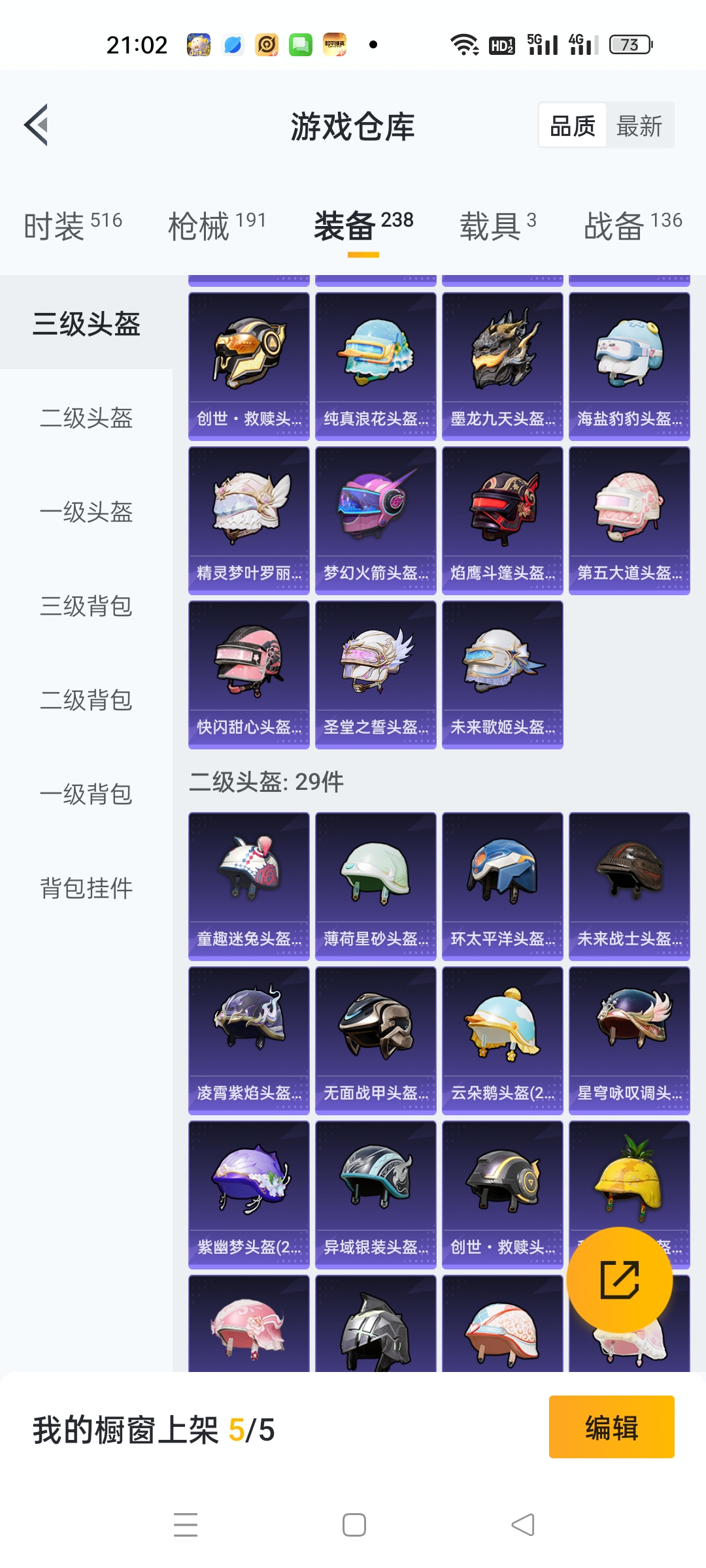Choose 二级背包 category
Viewport: 706px width, 1568px height.
click(86, 700)
